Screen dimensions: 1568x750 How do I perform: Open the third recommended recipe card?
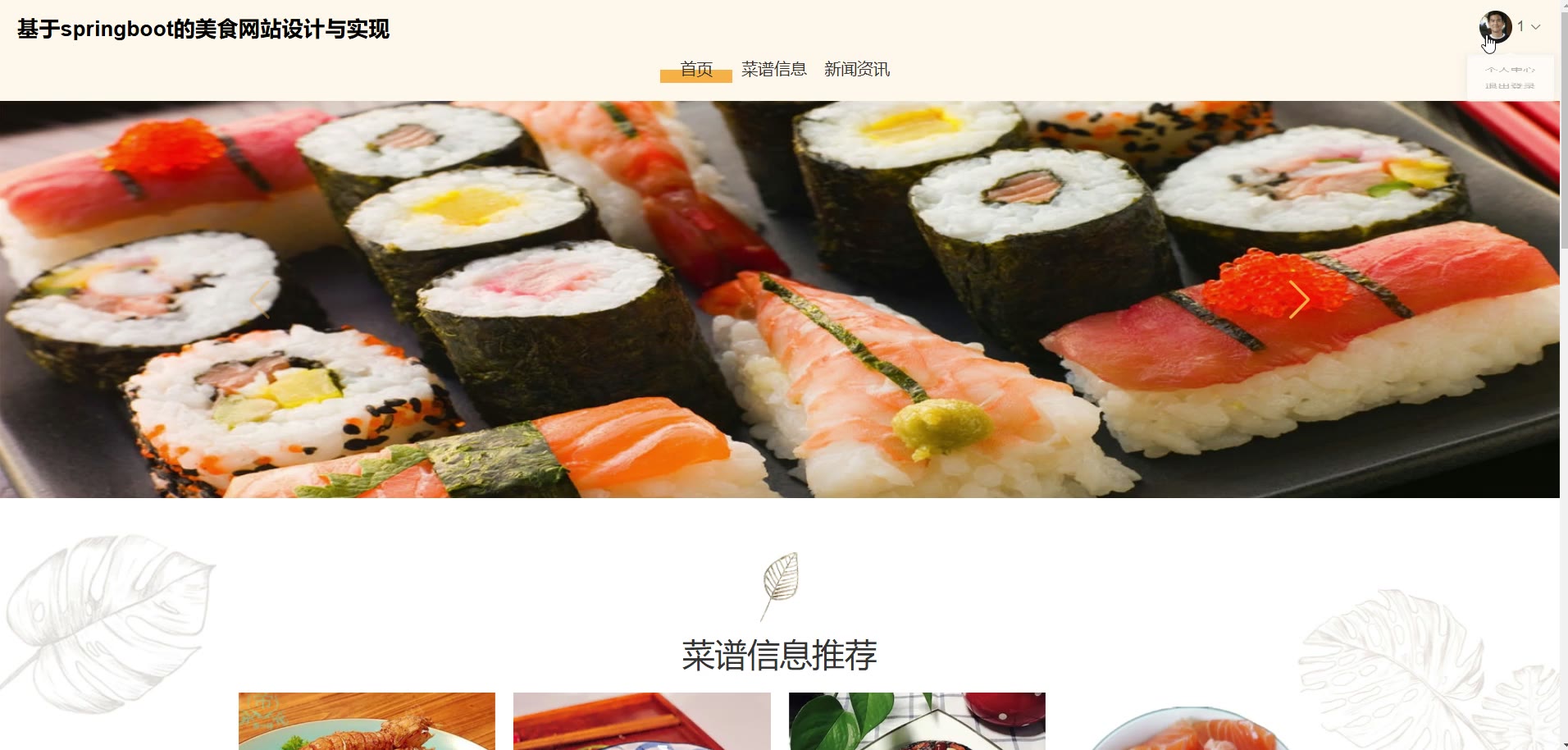pos(917,720)
